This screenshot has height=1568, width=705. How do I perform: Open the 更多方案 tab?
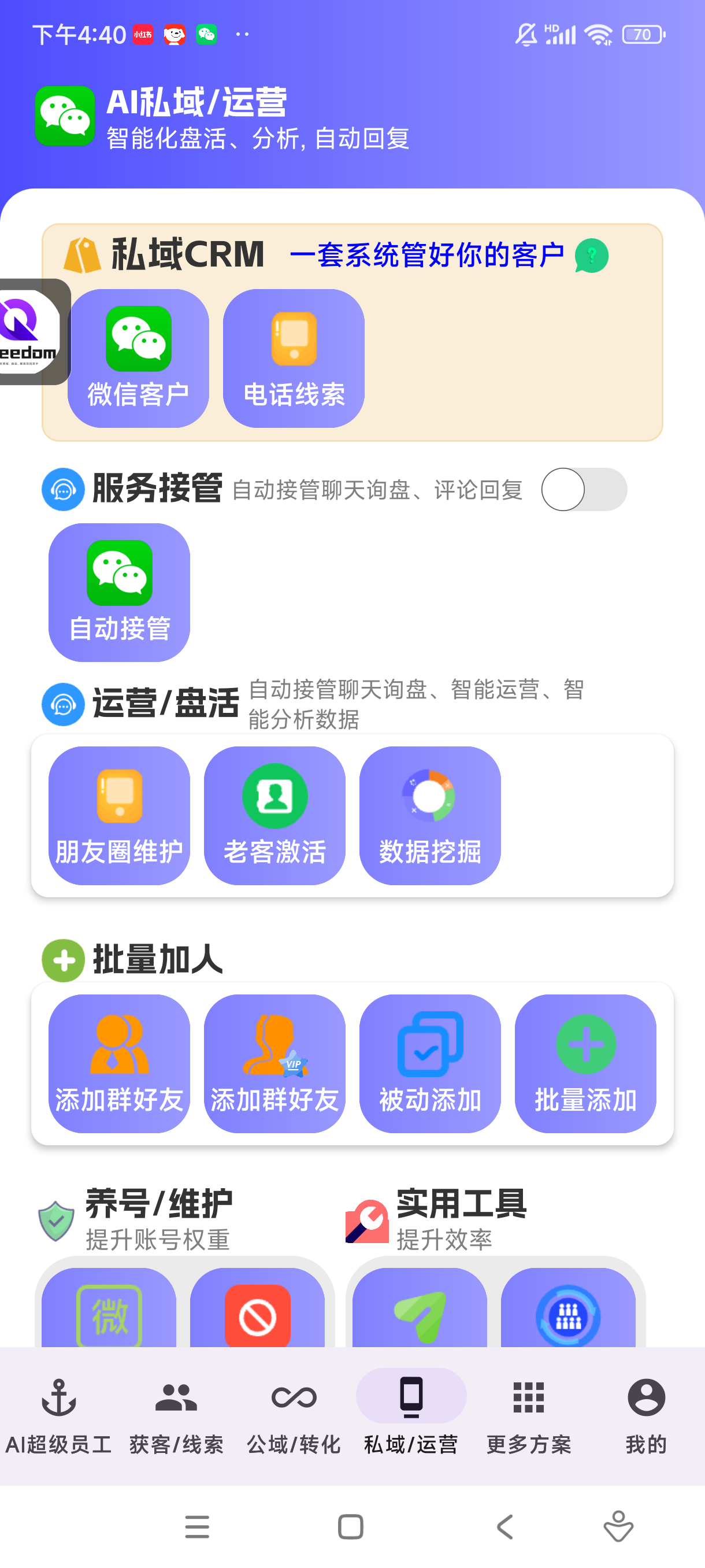pyautogui.click(x=529, y=1416)
